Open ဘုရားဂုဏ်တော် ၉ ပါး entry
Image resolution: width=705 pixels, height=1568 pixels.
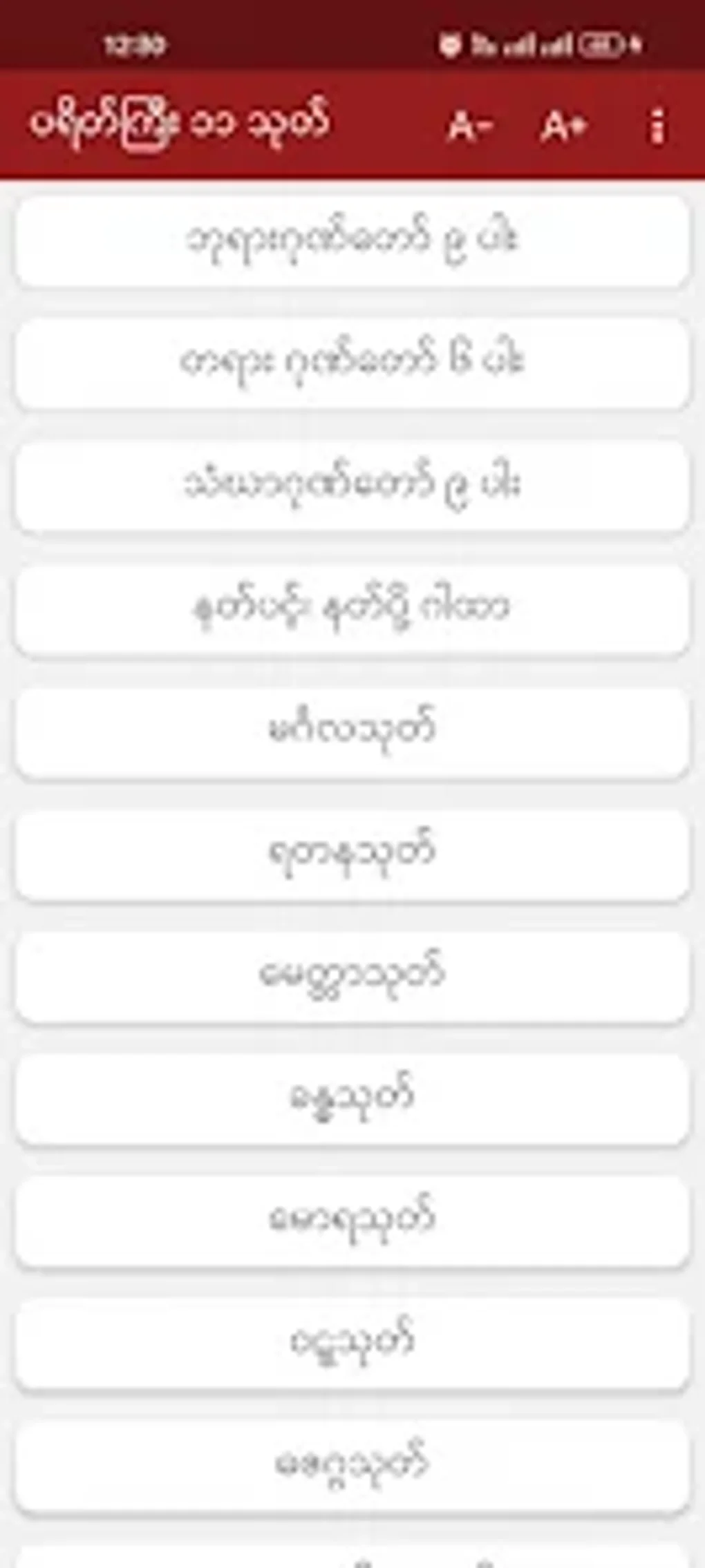coord(352,240)
